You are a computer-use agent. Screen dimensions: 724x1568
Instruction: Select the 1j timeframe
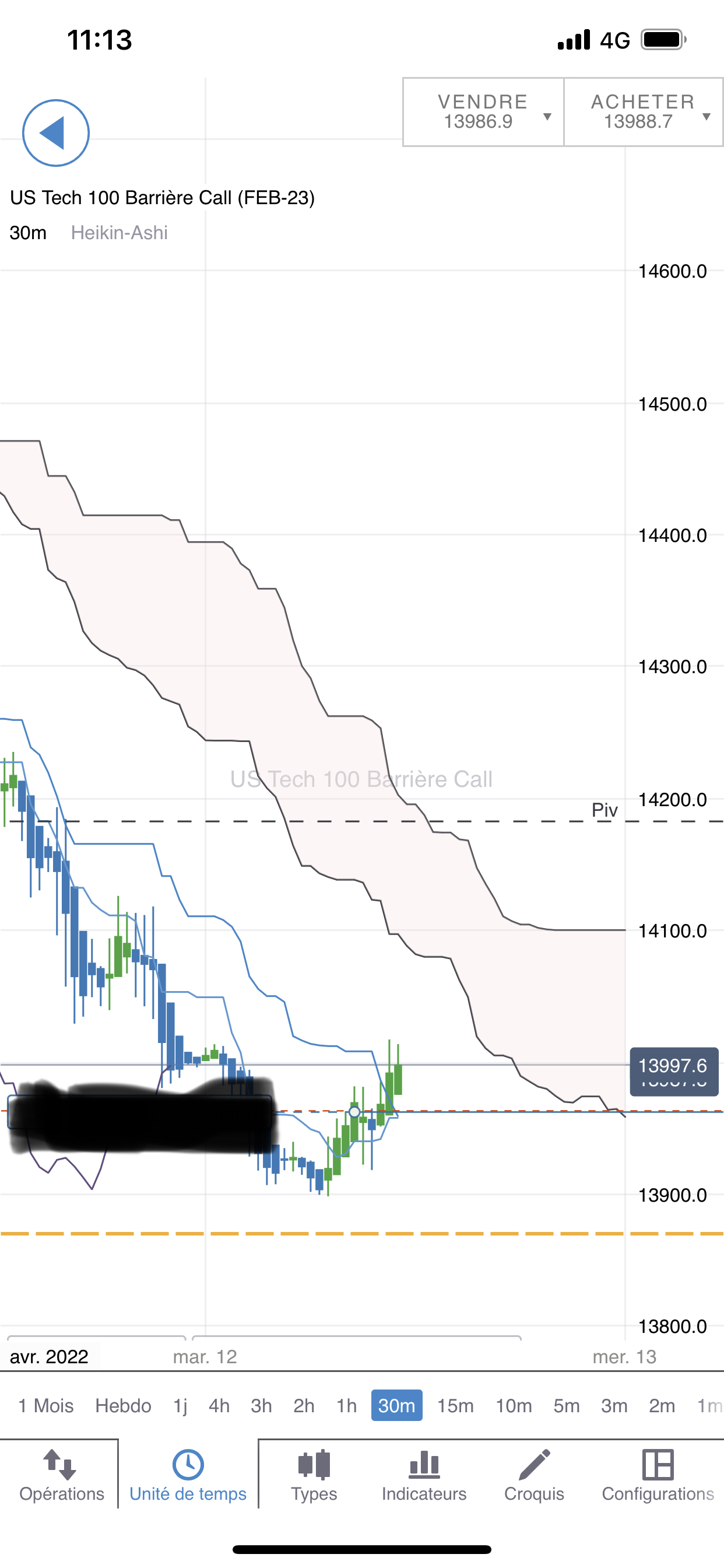pos(180,1405)
